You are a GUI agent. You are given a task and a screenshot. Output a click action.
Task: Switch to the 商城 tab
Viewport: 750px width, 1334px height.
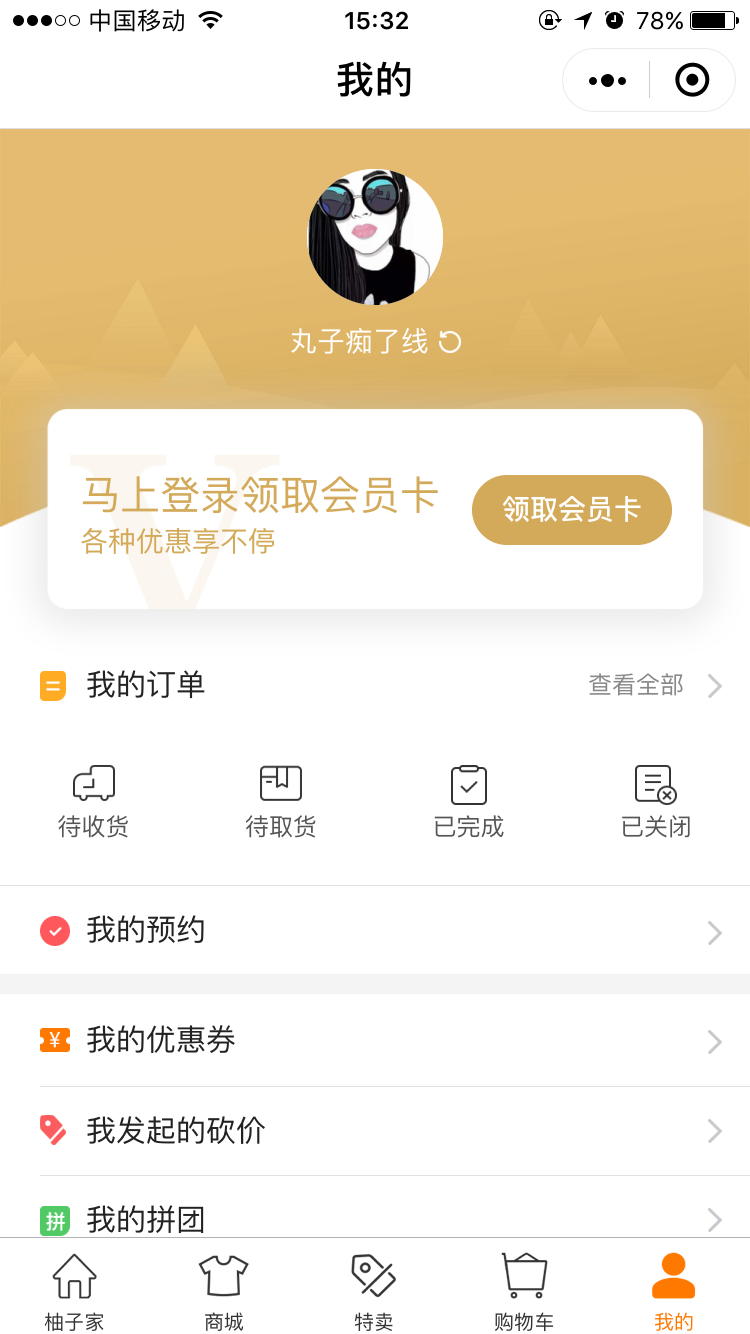(224, 1291)
